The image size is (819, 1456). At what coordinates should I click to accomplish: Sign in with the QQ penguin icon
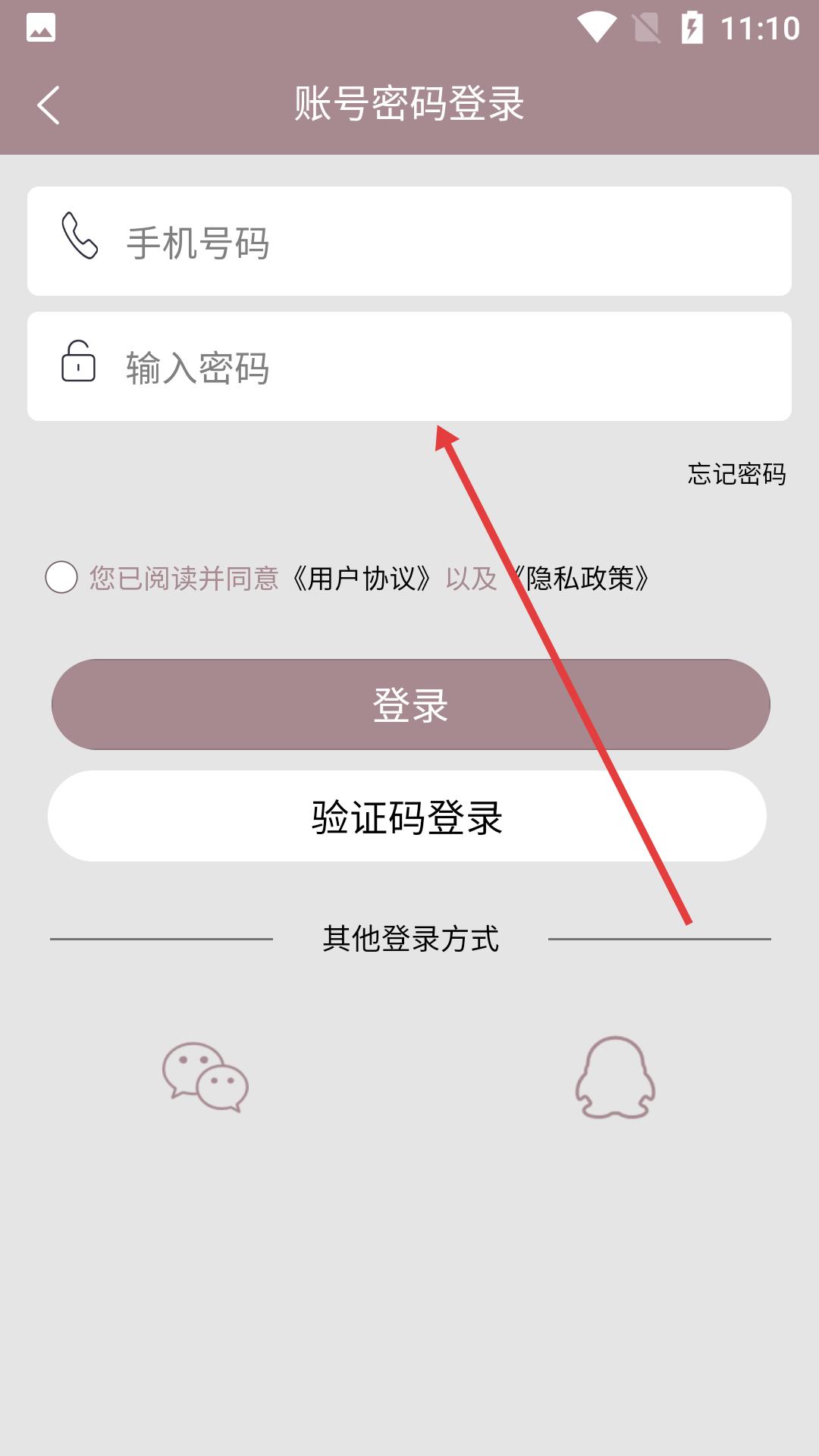click(614, 1077)
